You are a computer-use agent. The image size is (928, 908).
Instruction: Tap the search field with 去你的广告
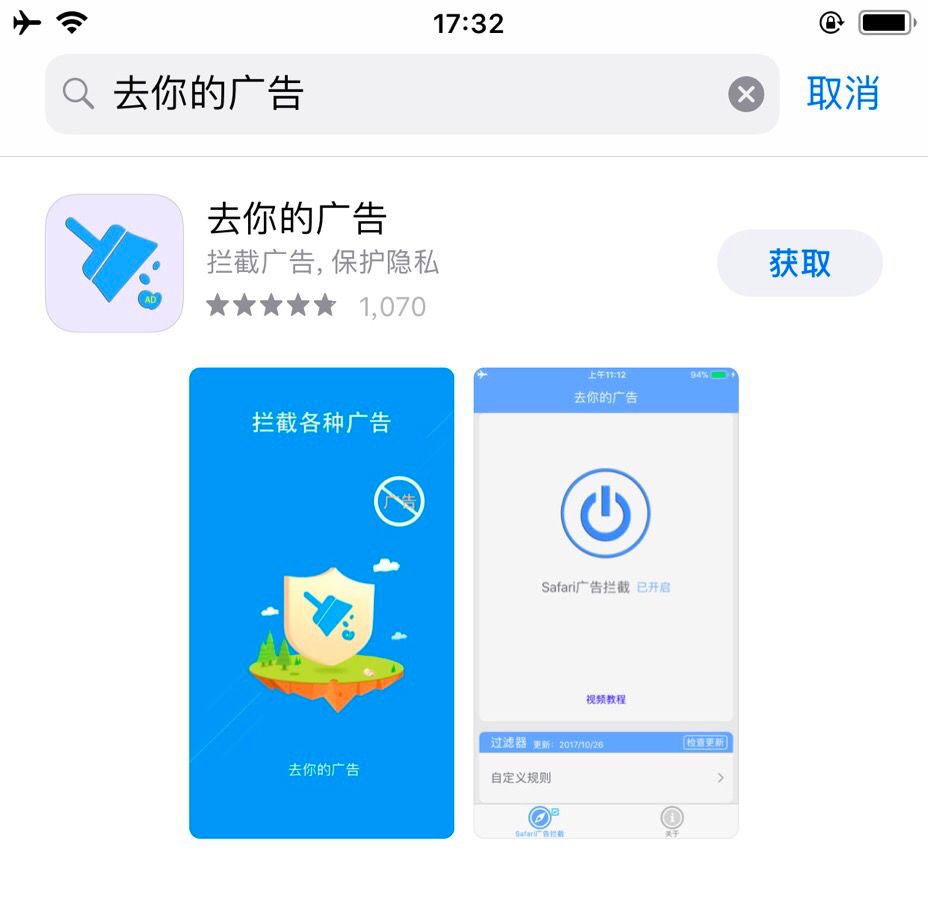tap(400, 95)
